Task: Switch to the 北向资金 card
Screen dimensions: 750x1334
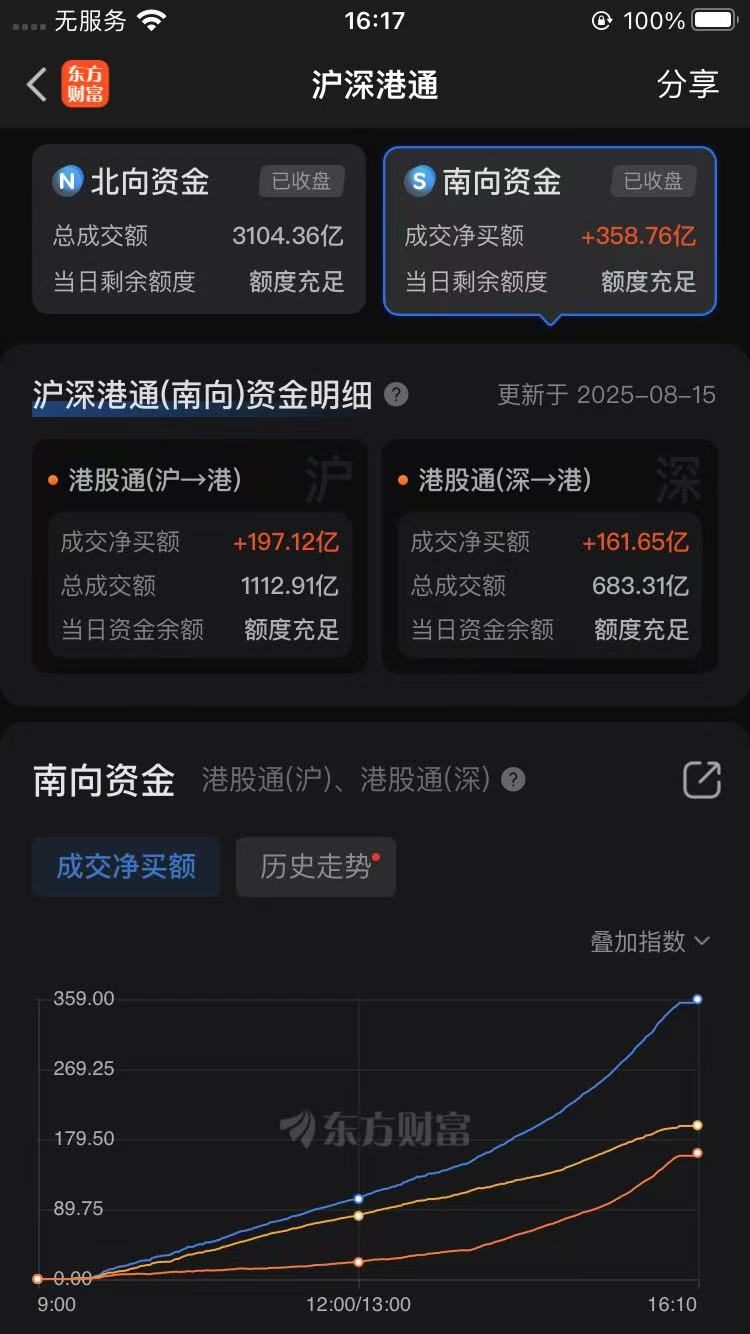Action: (x=199, y=230)
